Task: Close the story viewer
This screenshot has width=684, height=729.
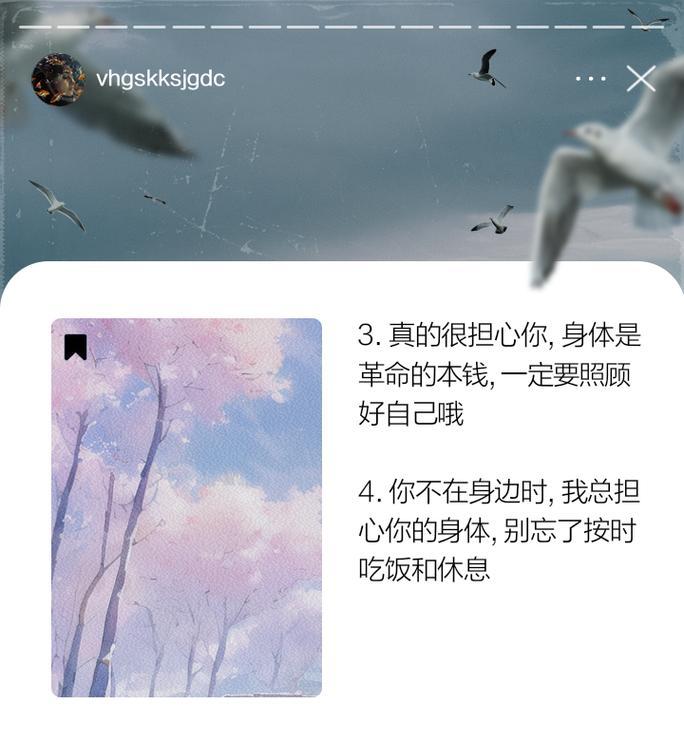Action: [641, 79]
